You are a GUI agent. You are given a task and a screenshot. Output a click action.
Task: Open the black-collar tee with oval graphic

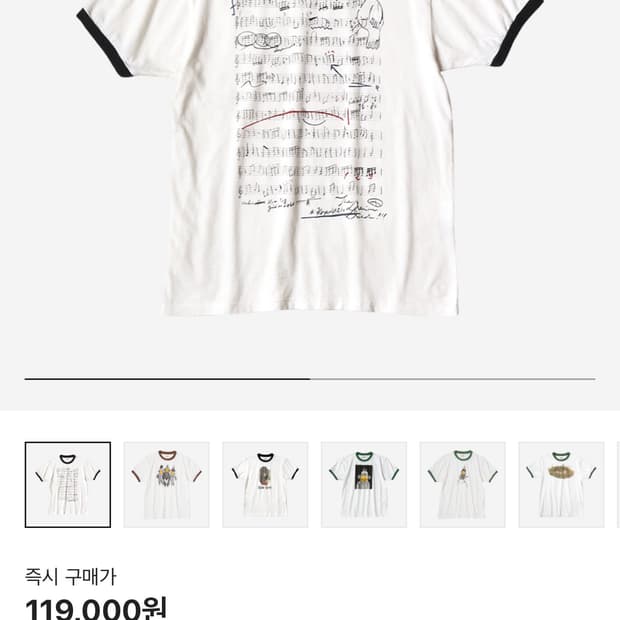coord(265,484)
